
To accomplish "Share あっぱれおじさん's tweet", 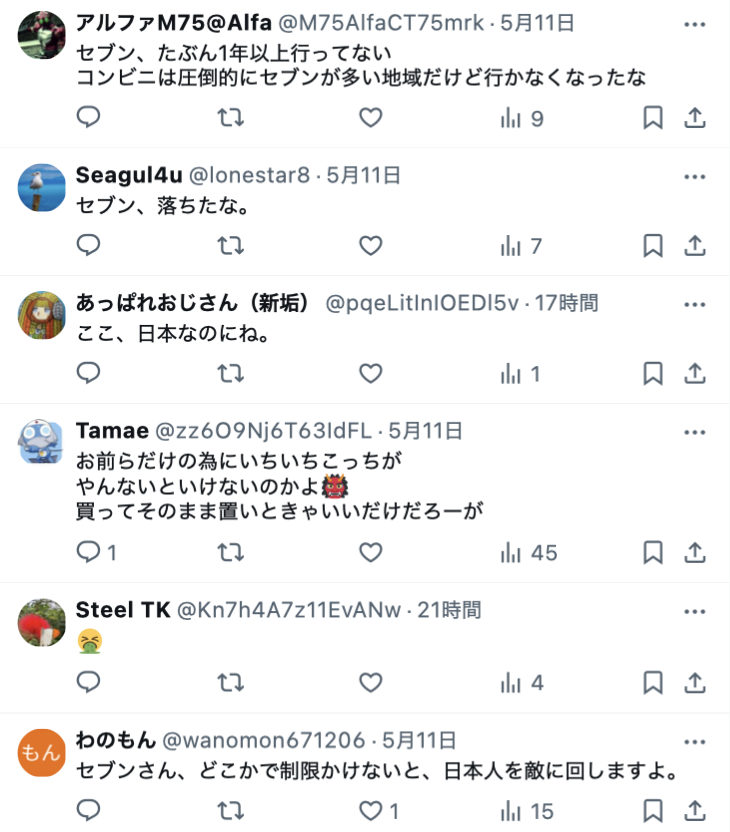I will (695, 373).
